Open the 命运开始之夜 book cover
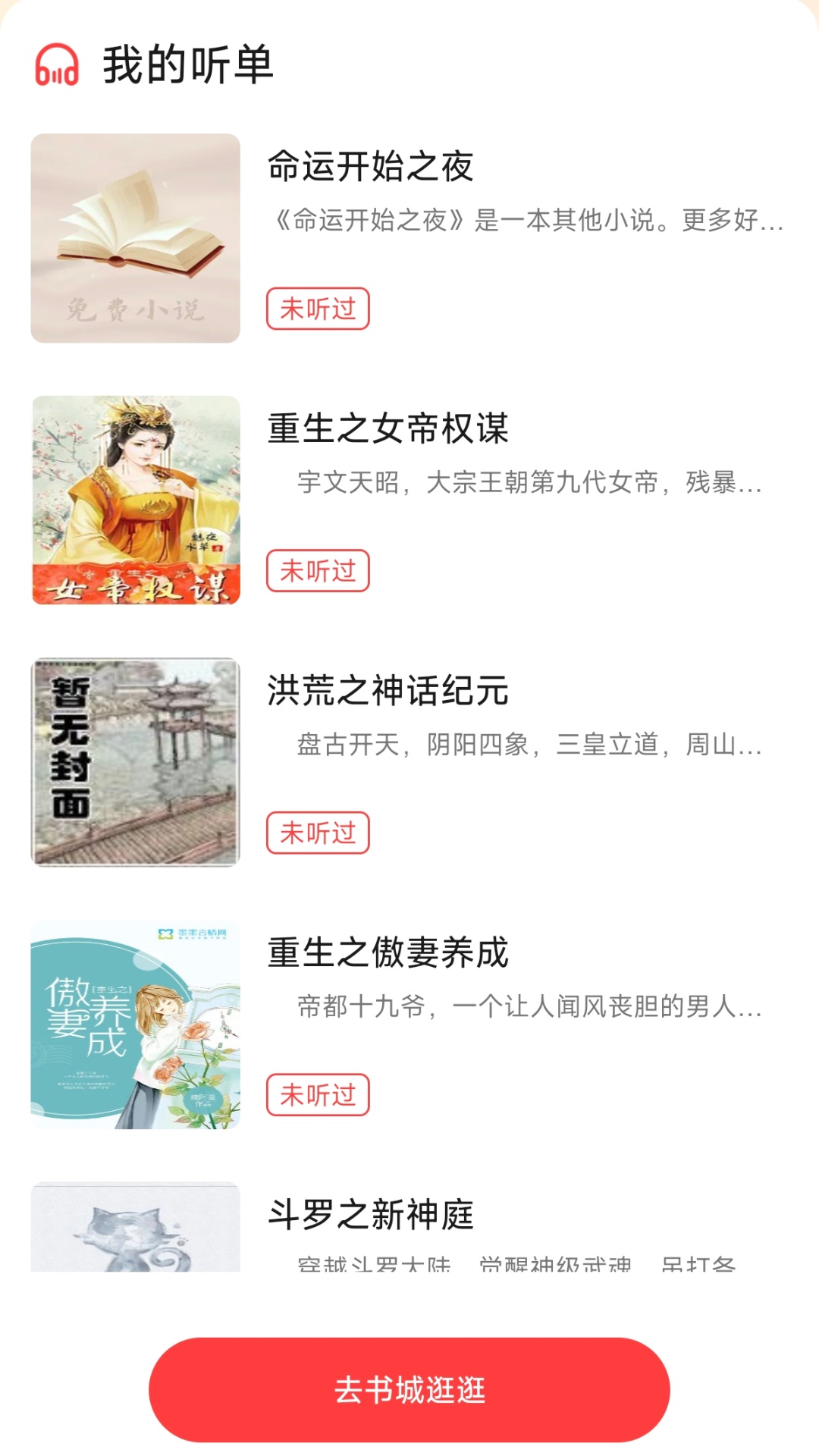Screen dimensions: 819x1456 [x=135, y=236]
